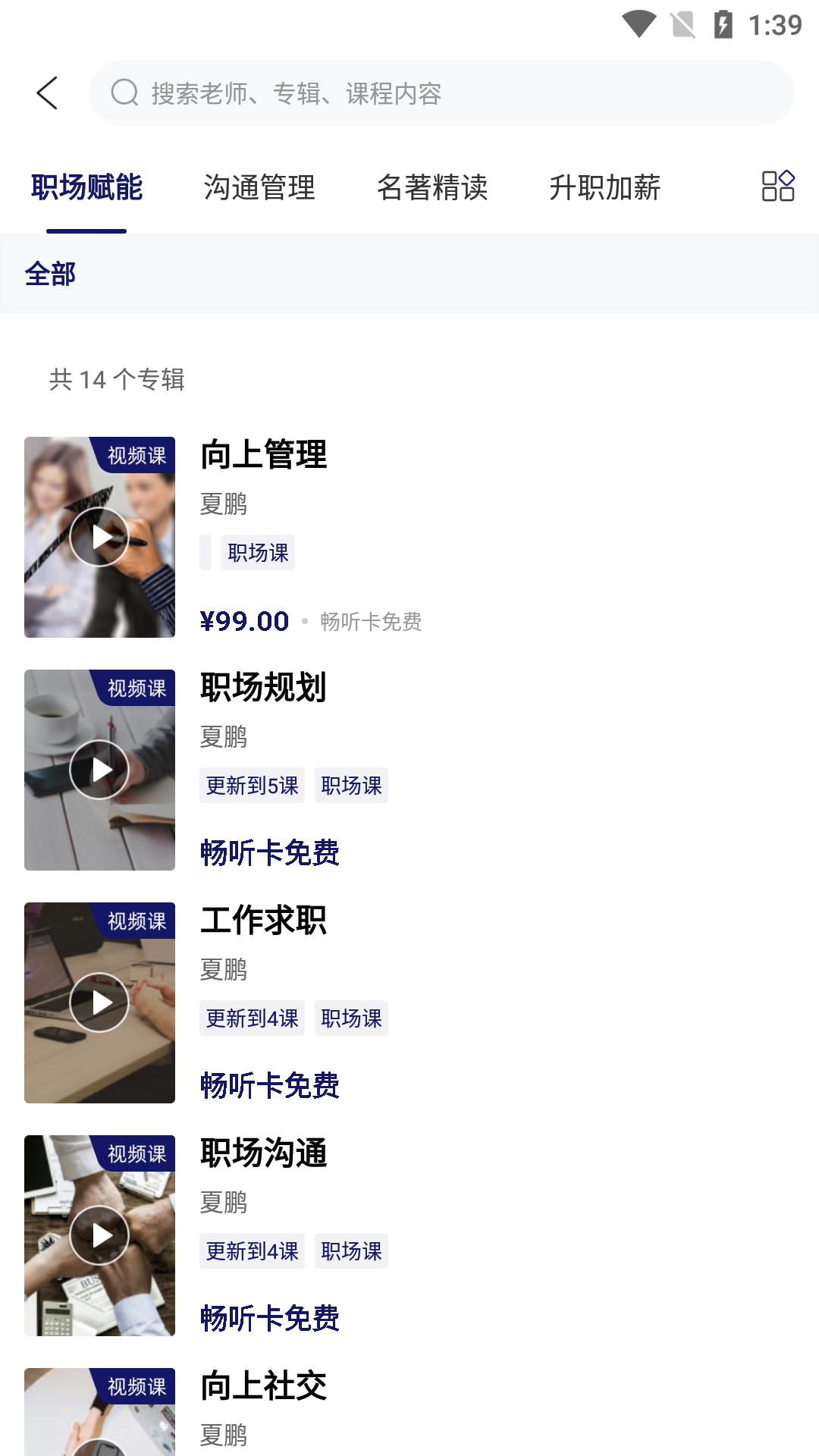
Task: Tap 畅听卡免费 under 职场沟通
Action: [x=270, y=1319]
